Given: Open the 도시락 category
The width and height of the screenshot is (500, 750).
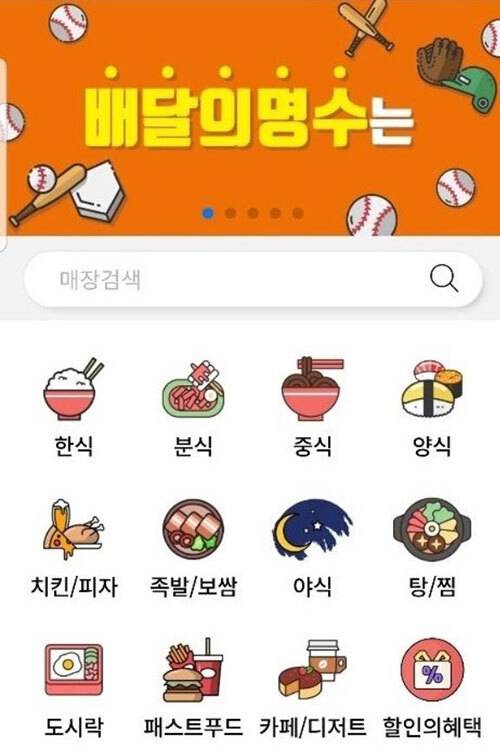Looking at the screenshot, I should point(73,689).
